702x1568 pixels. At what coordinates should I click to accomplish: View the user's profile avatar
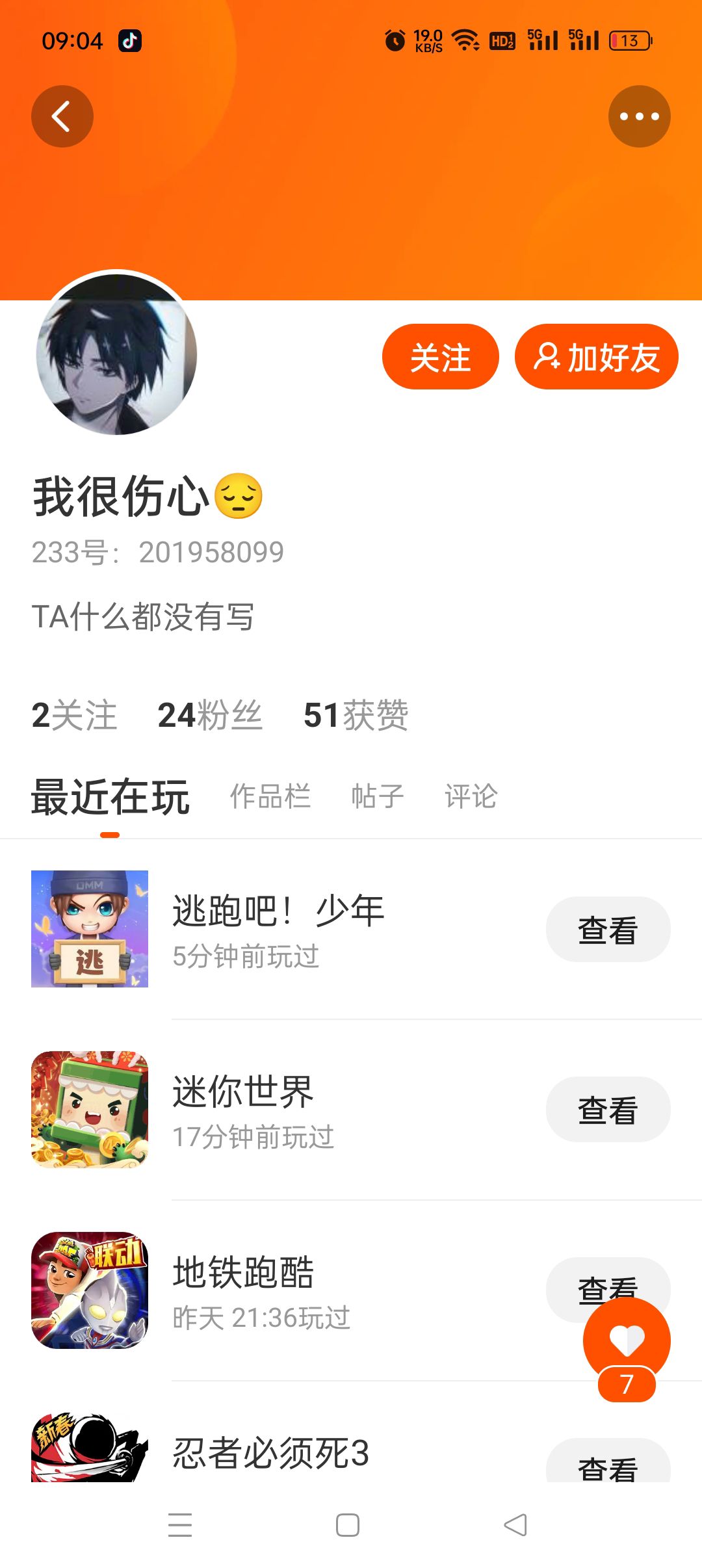pyautogui.click(x=117, y=353)
